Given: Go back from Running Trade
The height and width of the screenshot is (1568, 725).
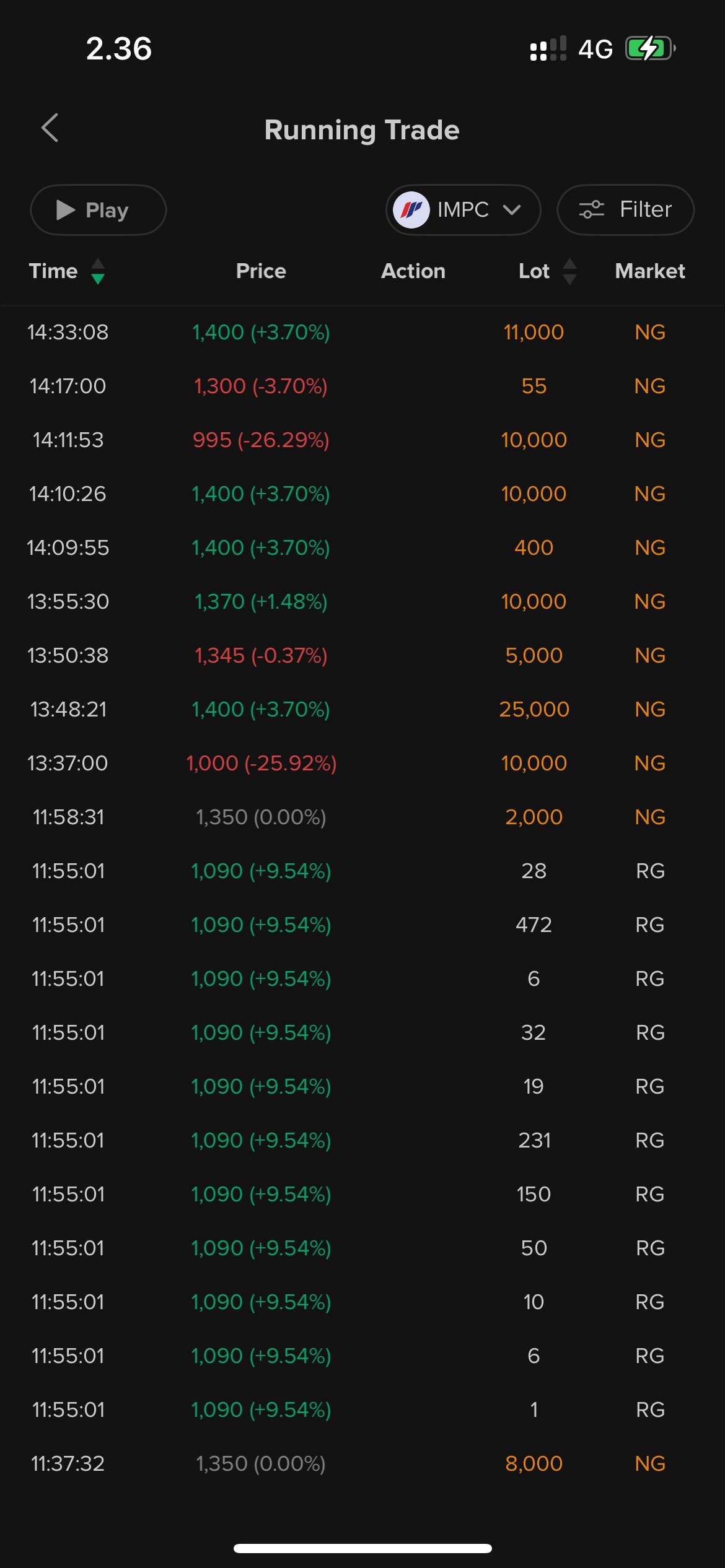Looking at the screenshot, I should coord(50,128).
